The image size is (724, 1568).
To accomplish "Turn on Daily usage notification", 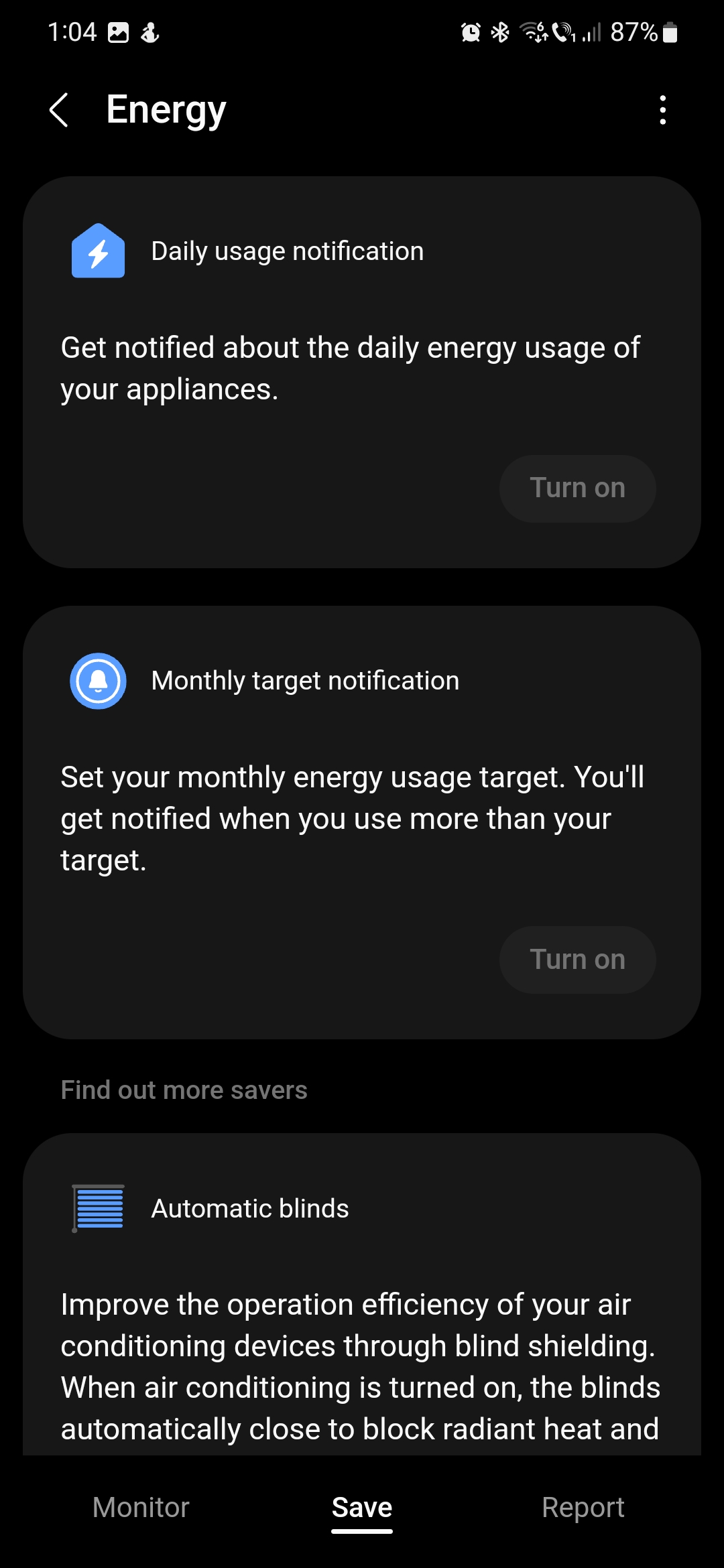I will (x=577, y=488).
